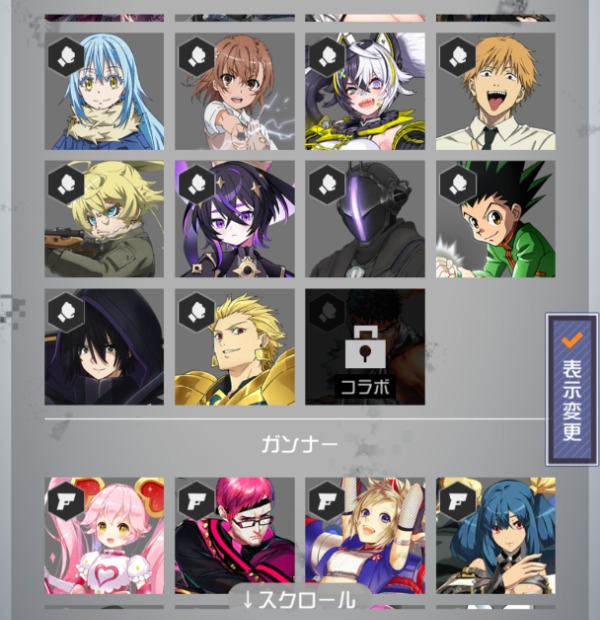600x620 pixels.
Task: Pick the laughing blond boy in a tie
Action: pyautogui.click(x=496, y=91)
